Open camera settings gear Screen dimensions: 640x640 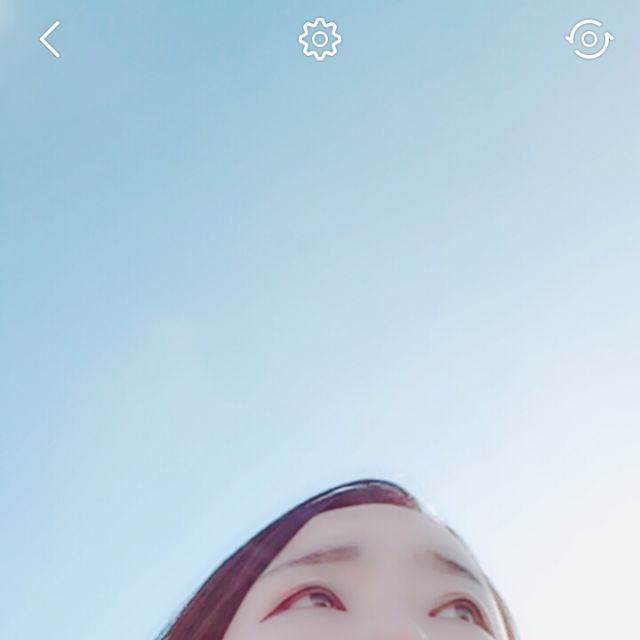(x=320, y=40)
